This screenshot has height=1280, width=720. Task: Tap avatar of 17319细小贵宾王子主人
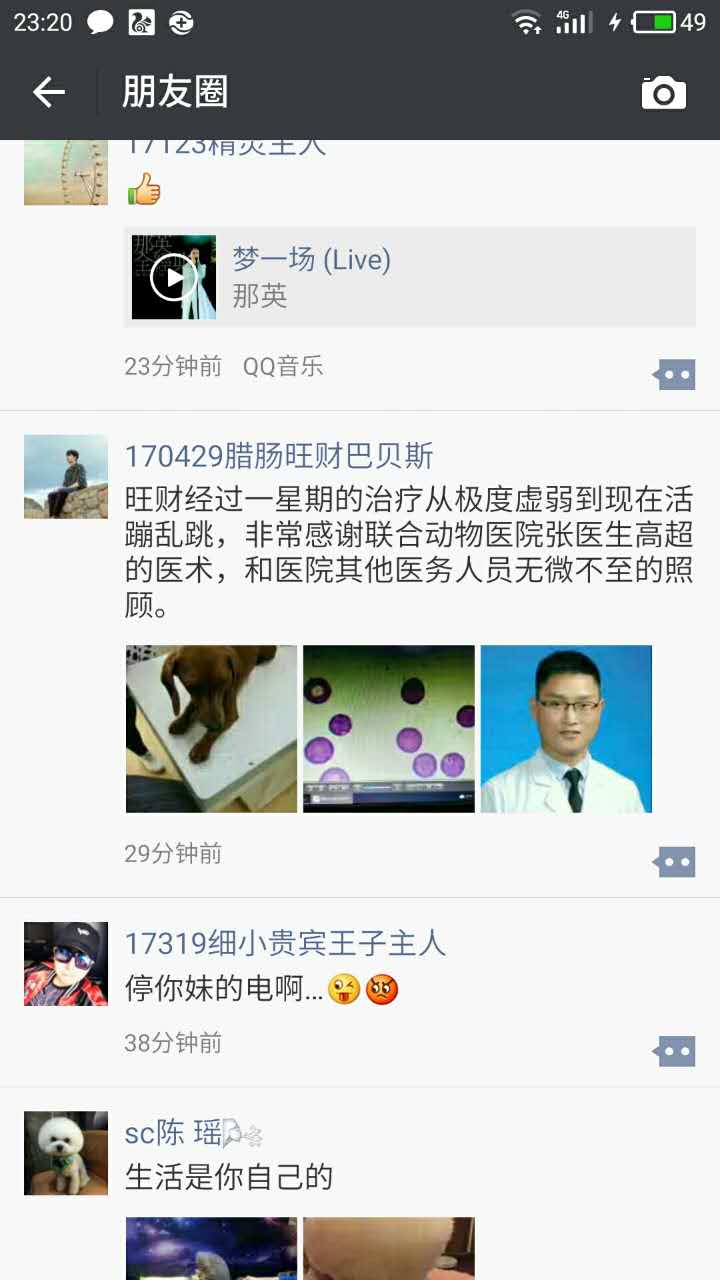[x=66, y=964]
